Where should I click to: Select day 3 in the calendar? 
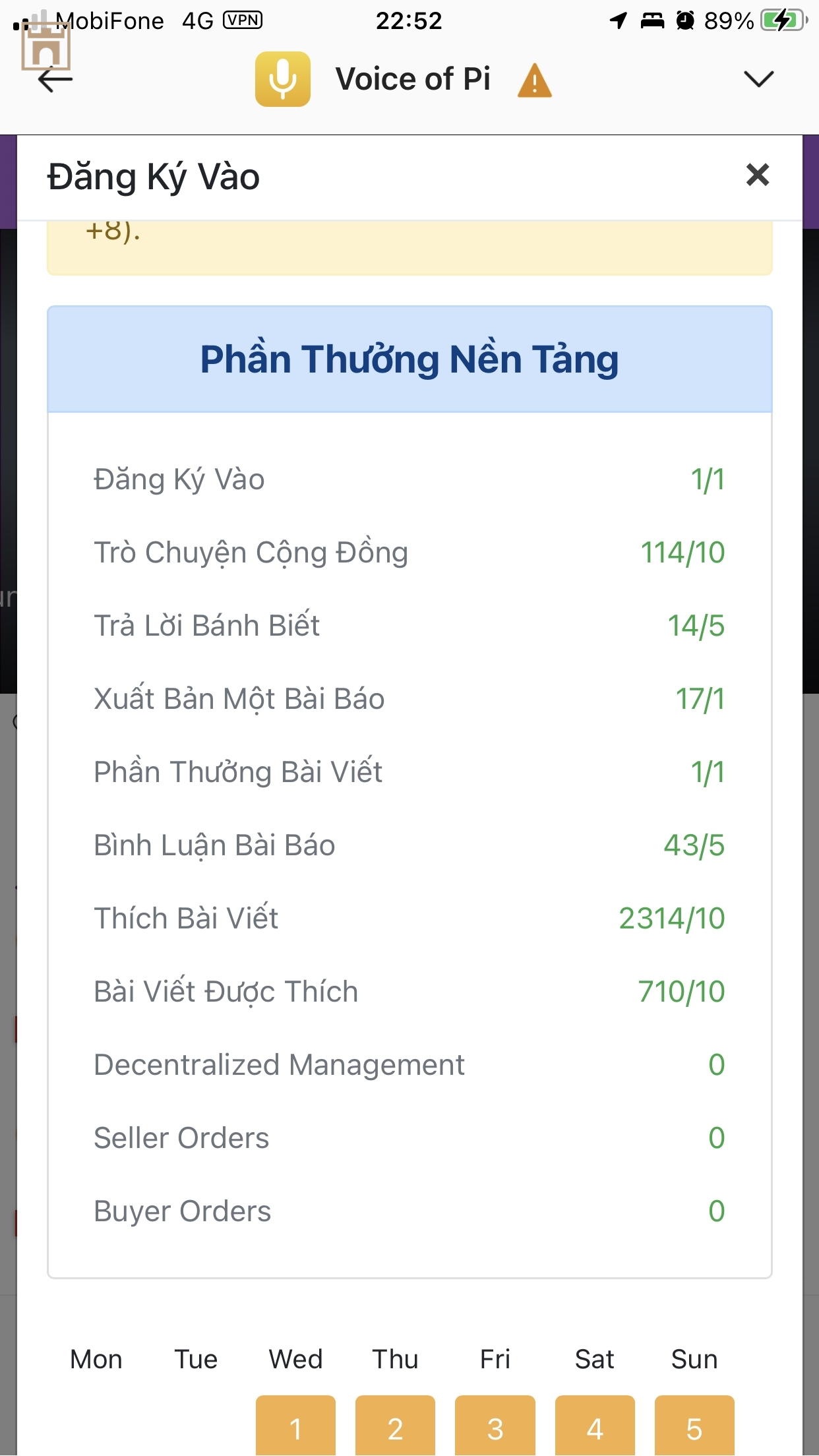tap(495, 1428)
